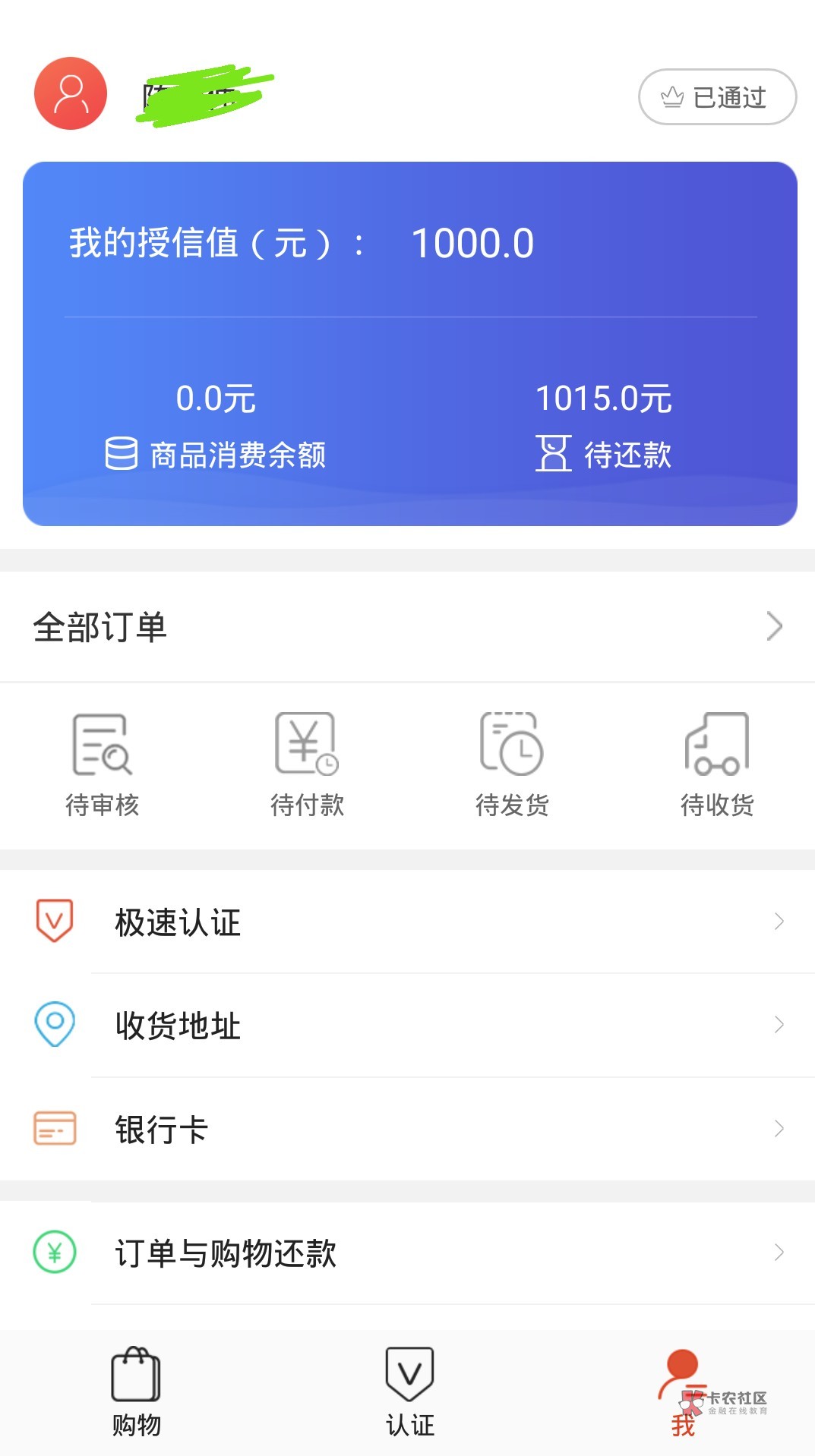Open the 银行卡 bank card row
Image resolution: width=815 pixels, height=1456 pixels.
[407, 1129]
